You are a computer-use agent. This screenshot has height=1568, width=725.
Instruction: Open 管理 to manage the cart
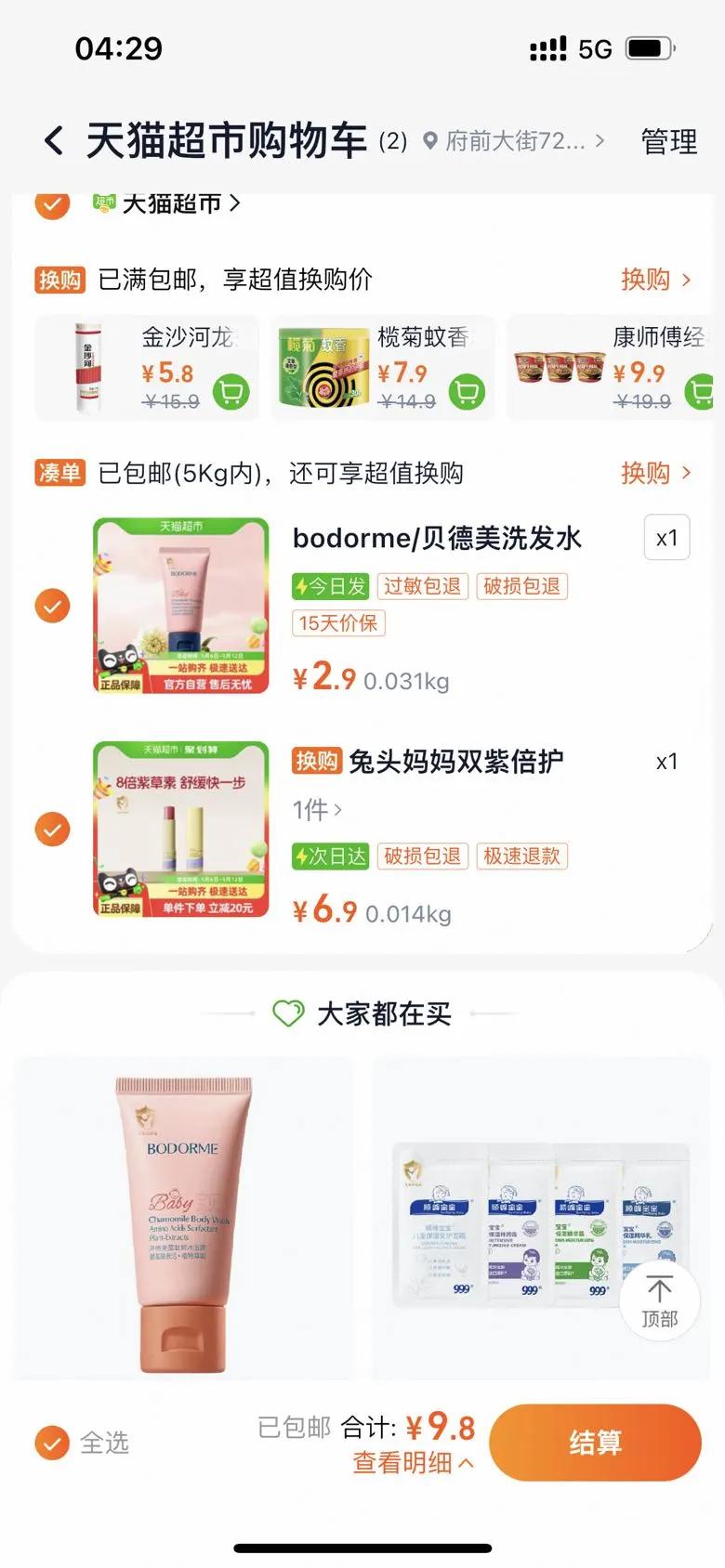669,141
